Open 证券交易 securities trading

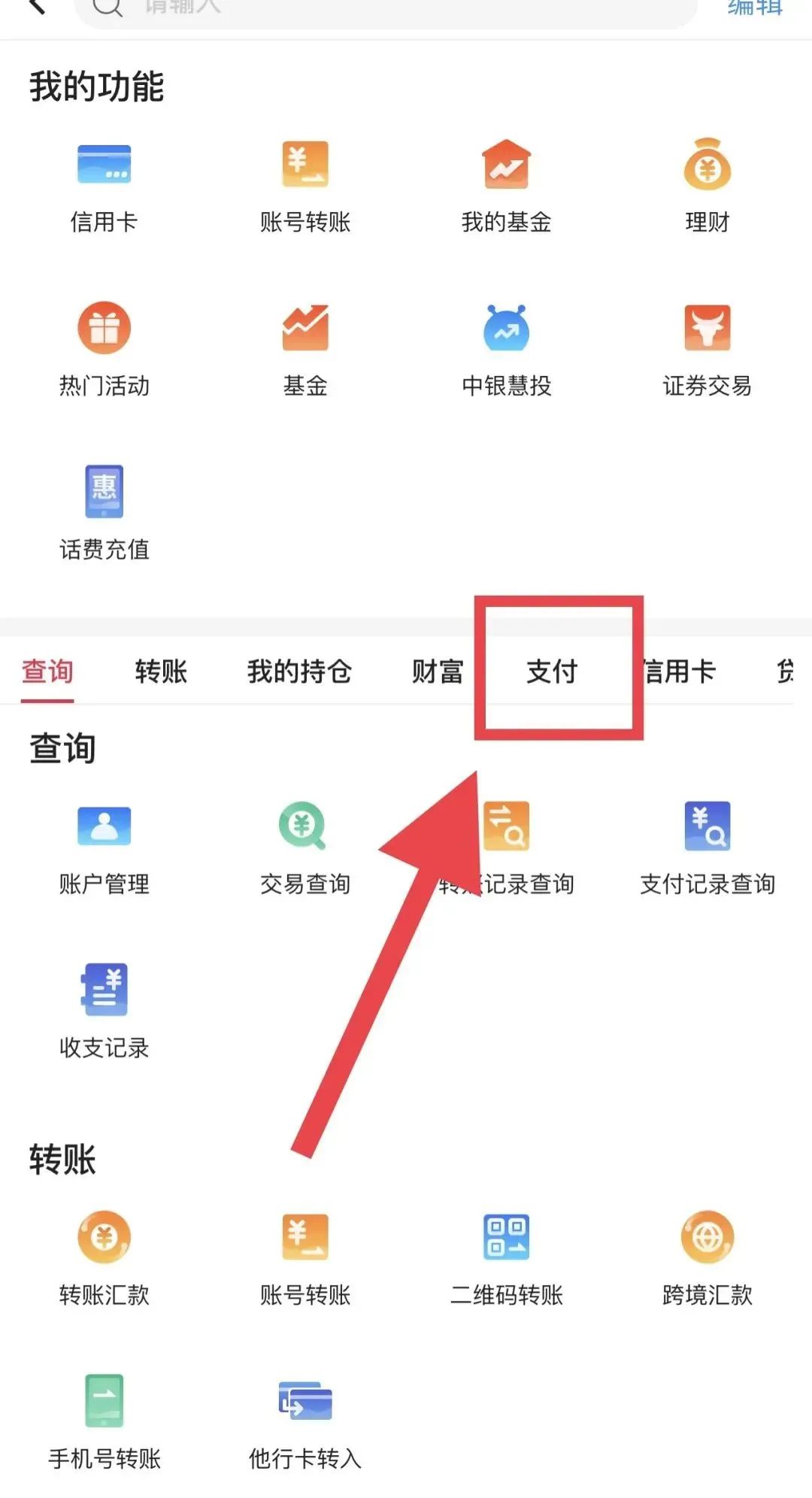click(707, 350)
